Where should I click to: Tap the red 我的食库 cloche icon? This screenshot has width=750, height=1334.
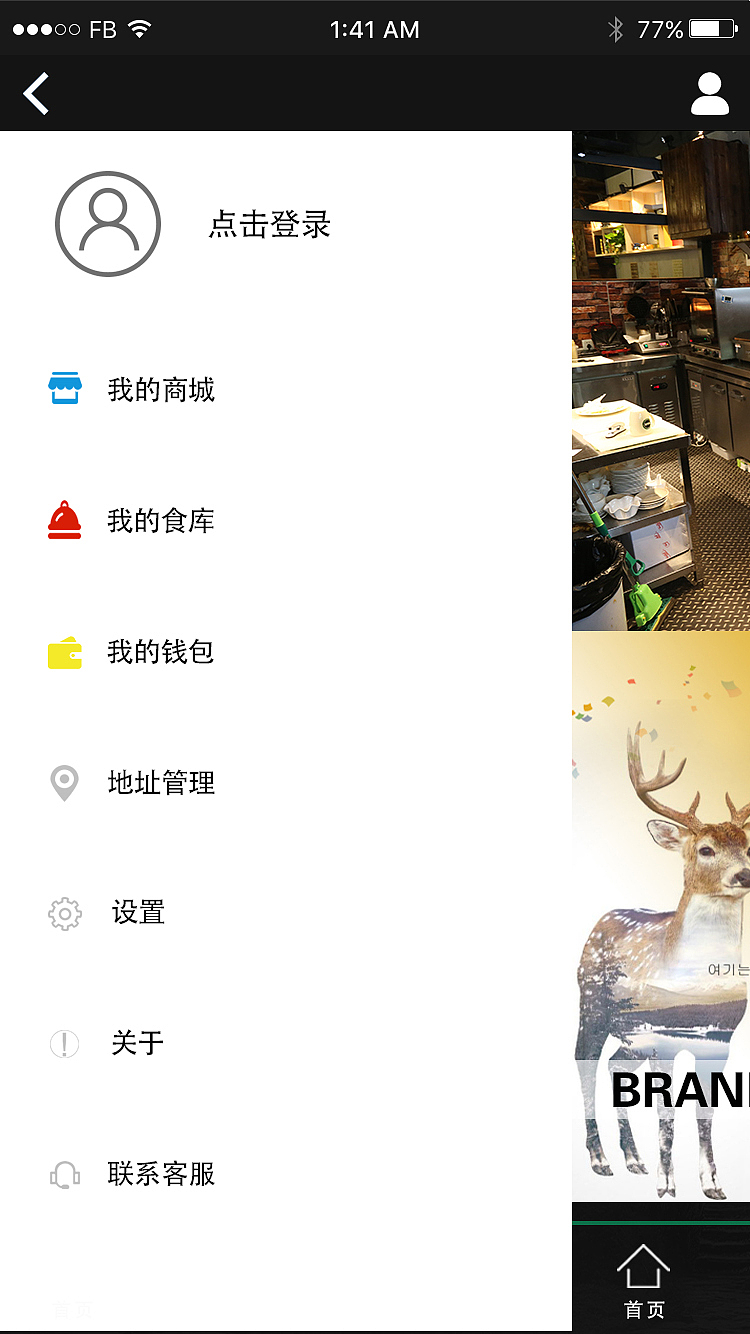64,520
